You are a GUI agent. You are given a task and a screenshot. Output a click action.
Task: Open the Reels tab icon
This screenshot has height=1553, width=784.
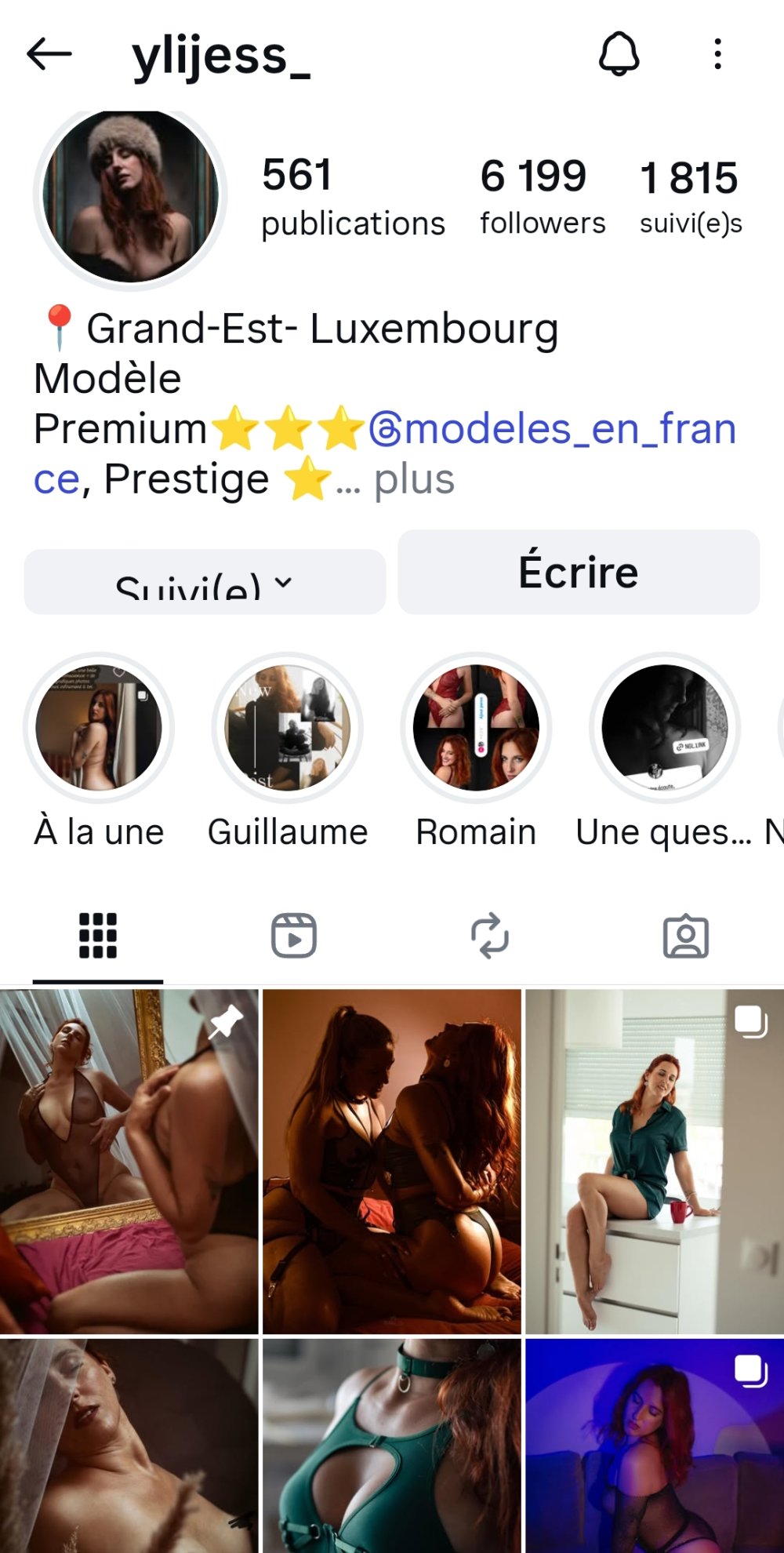click(x=294, y=935)
